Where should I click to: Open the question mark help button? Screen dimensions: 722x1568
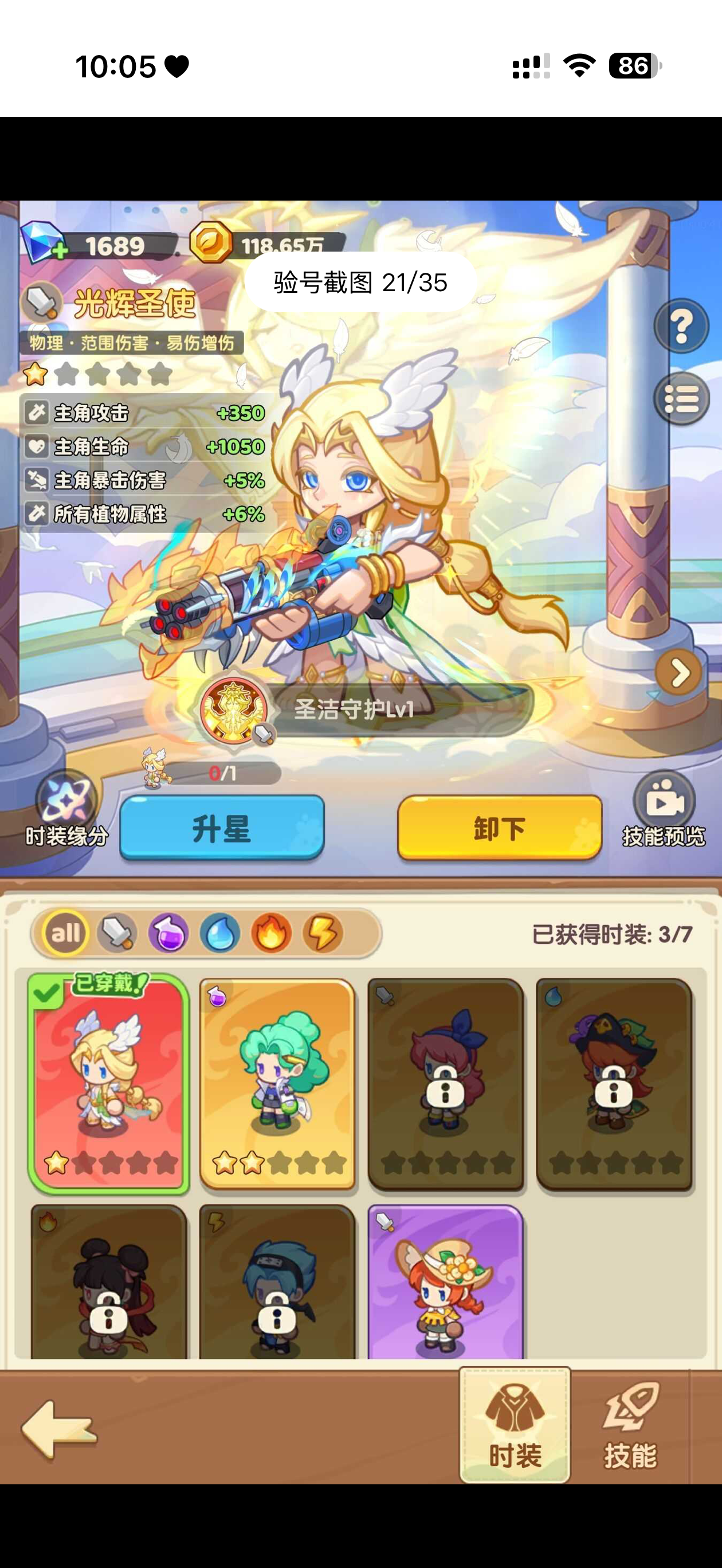pyautogui.click(x=681, y=327)
